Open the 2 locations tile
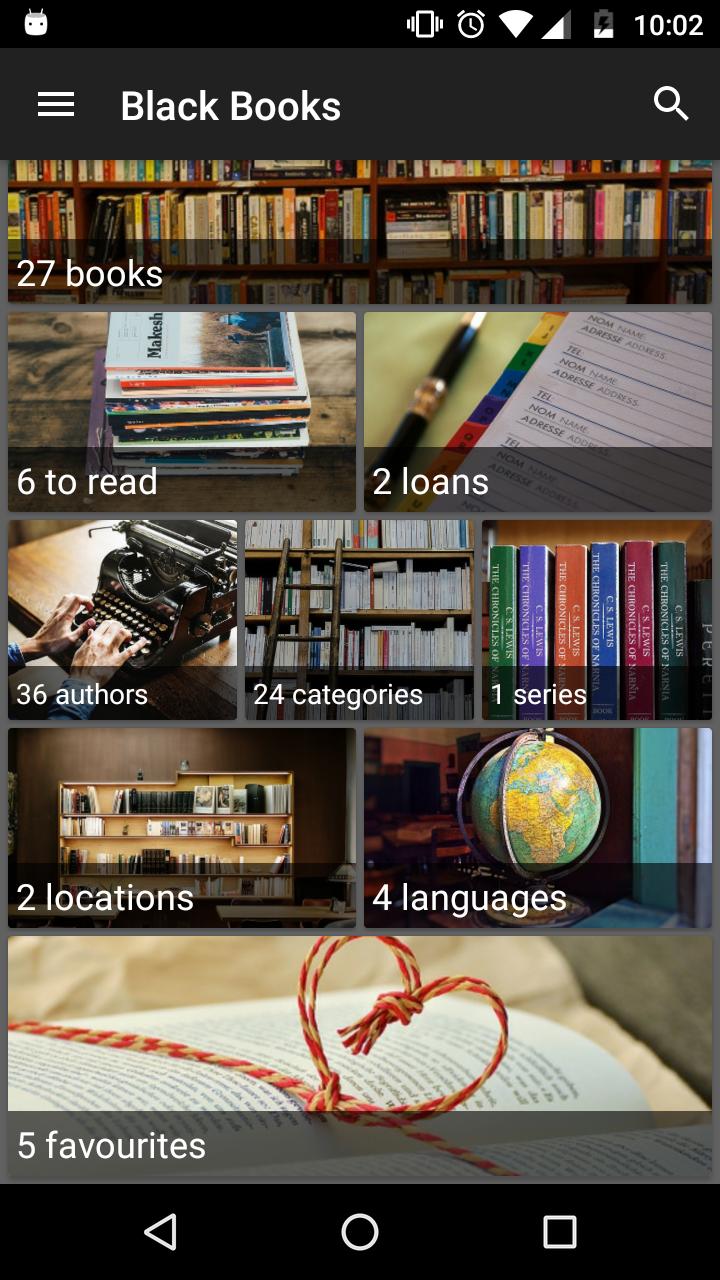 [182, 828]
